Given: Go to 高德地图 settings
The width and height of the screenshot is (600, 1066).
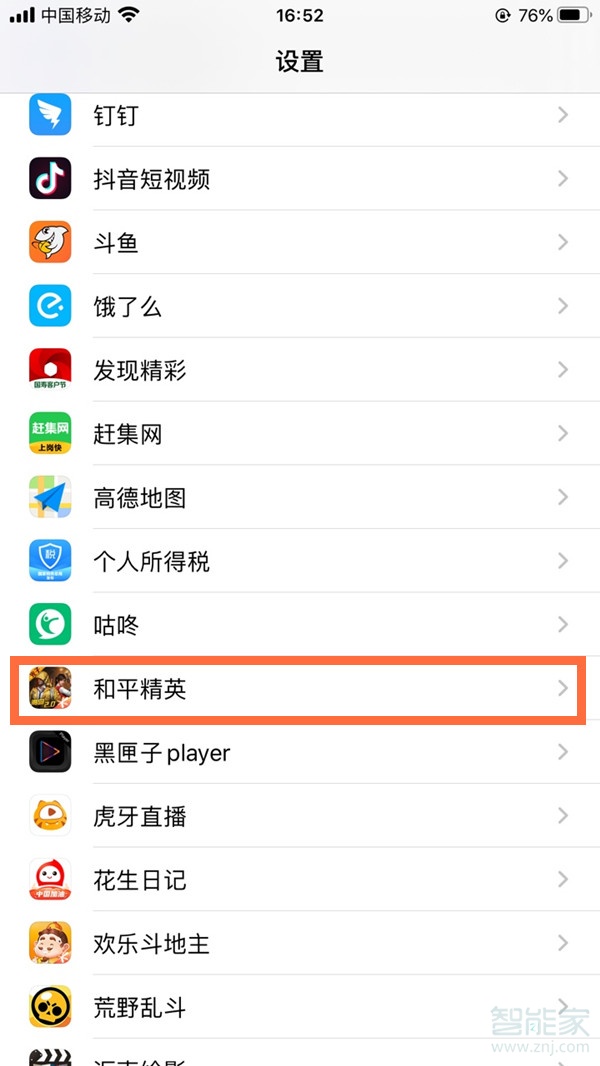Looking at the screenshot, I should click(300, 497).
